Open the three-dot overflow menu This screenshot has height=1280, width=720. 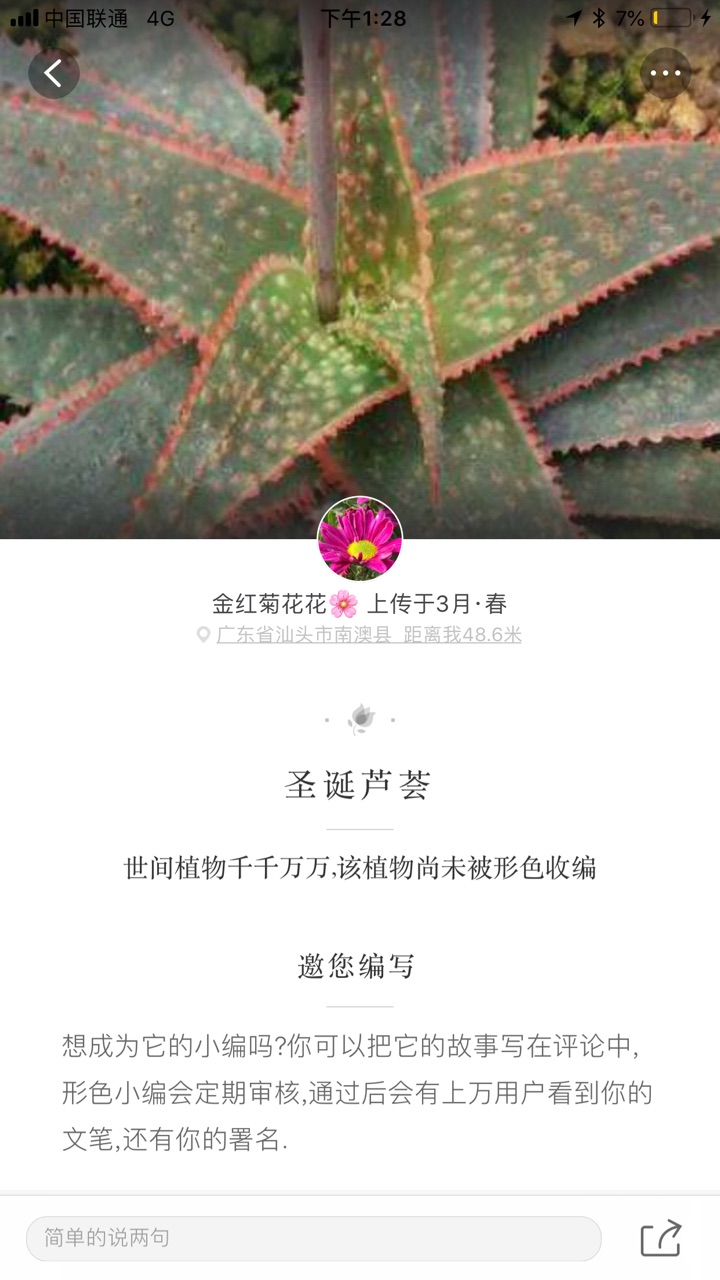click(665, 73)
